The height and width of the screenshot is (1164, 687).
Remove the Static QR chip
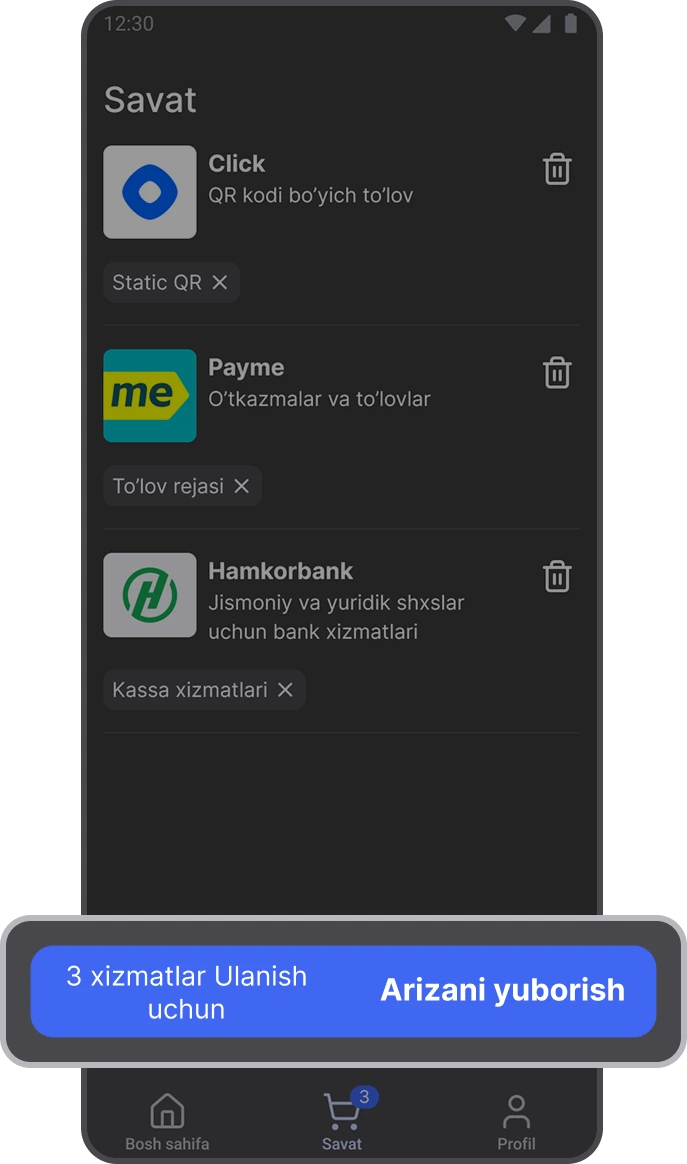(x=219, y=282)
